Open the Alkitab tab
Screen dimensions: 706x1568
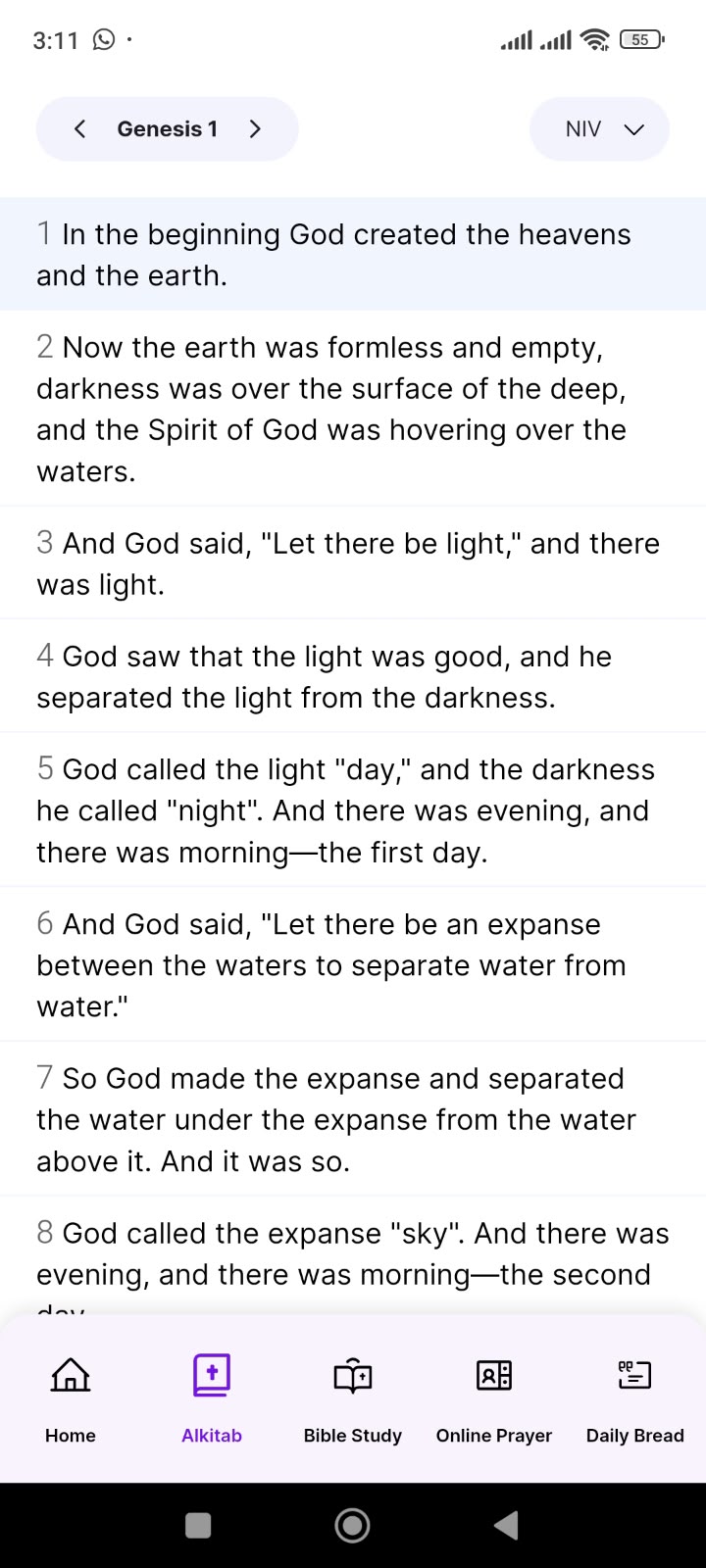pyautogui.click(x=212, y=1399)
